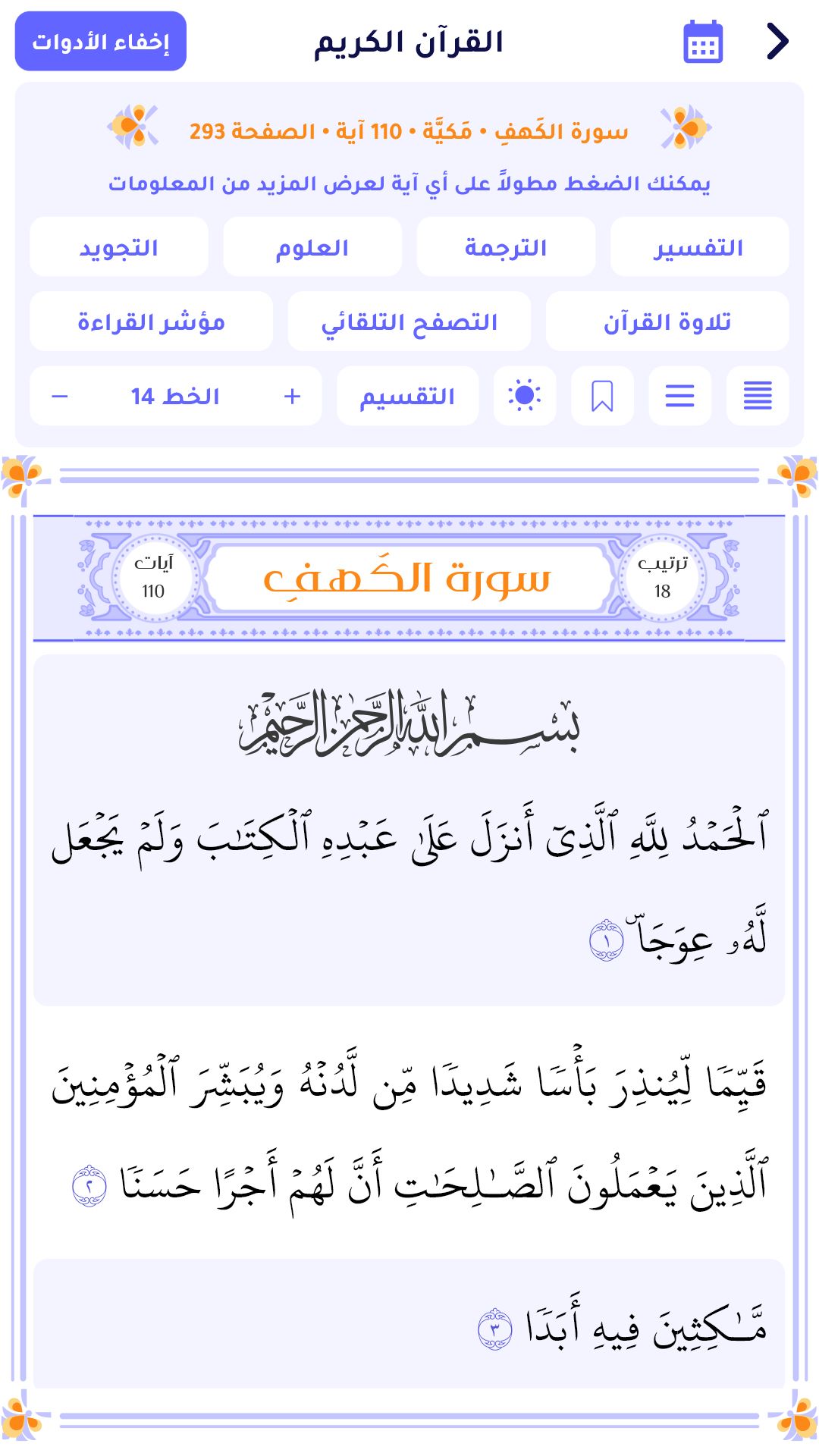This screenshot has height=1456, width=819.
Task: Start تلاوة القرآن recitation
Action: click(667, 322)
